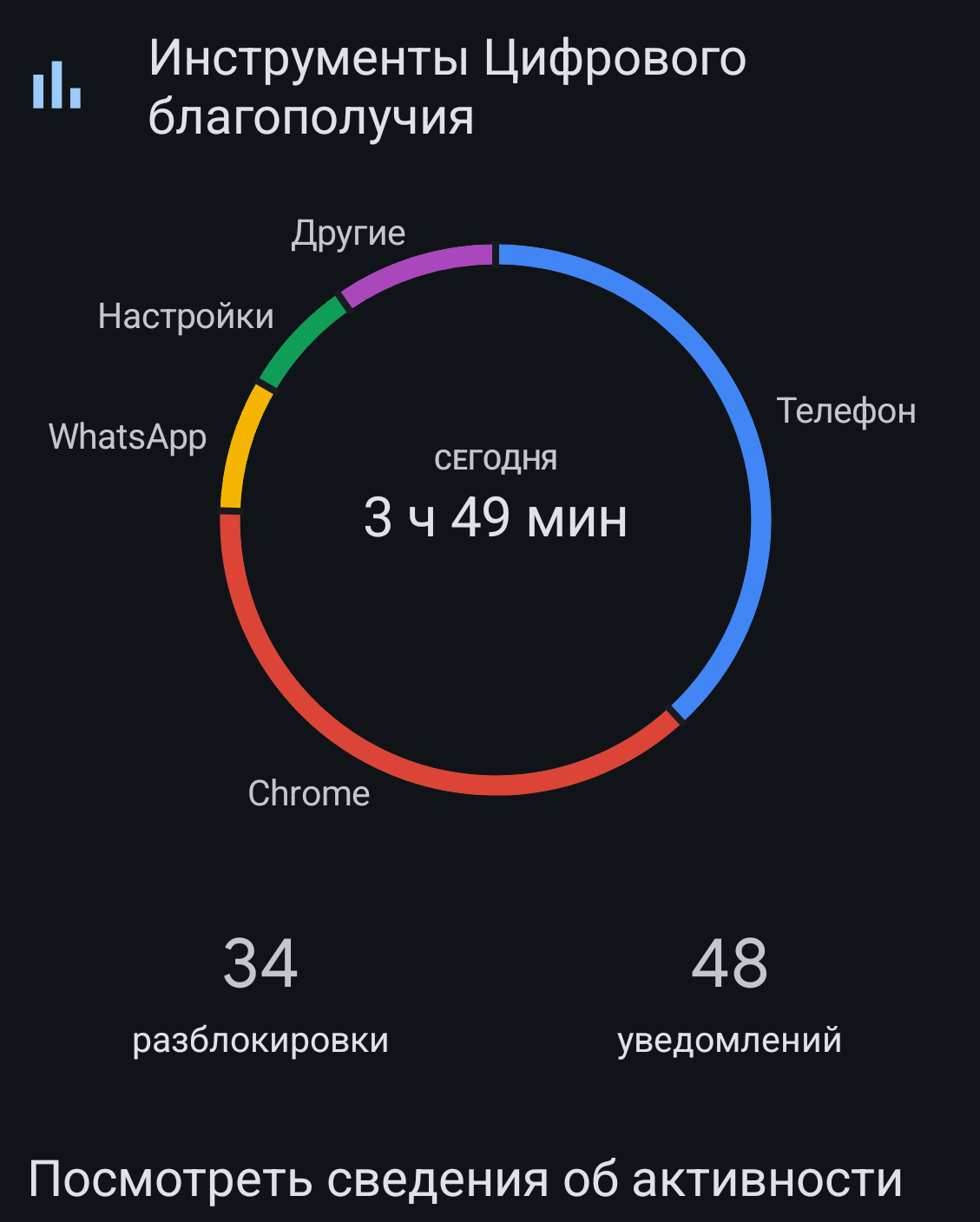Image resolution: width=980 pixels, height=1222 pixels.
Task: Open Chrome usage details in chart
Action: (x=309, y=793)
